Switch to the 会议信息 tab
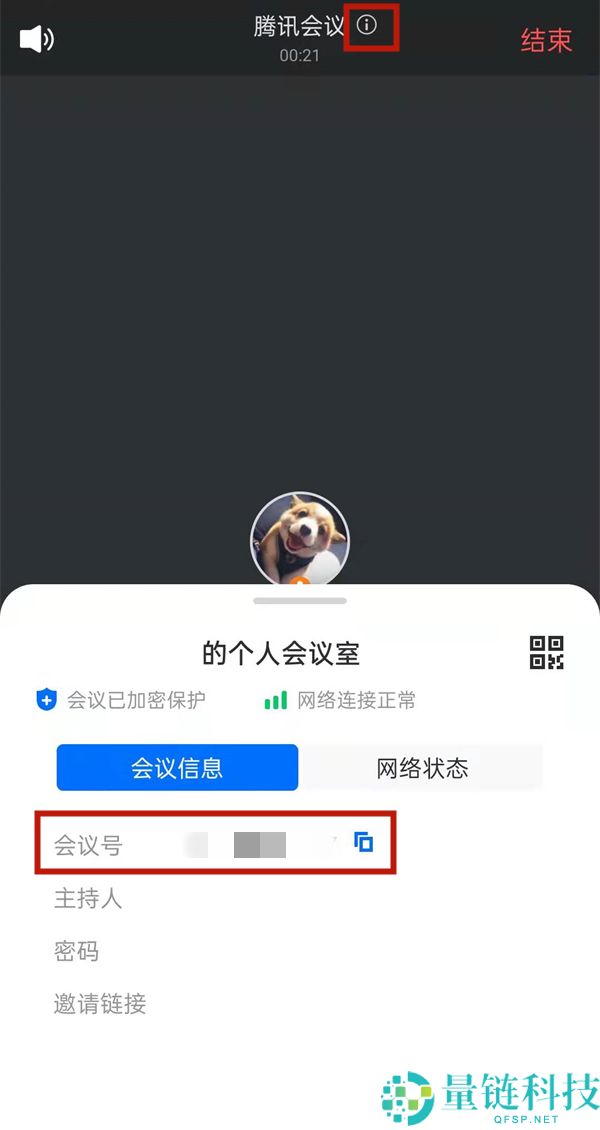Viewport: 600px width, 1130px height. coord(177,768)
